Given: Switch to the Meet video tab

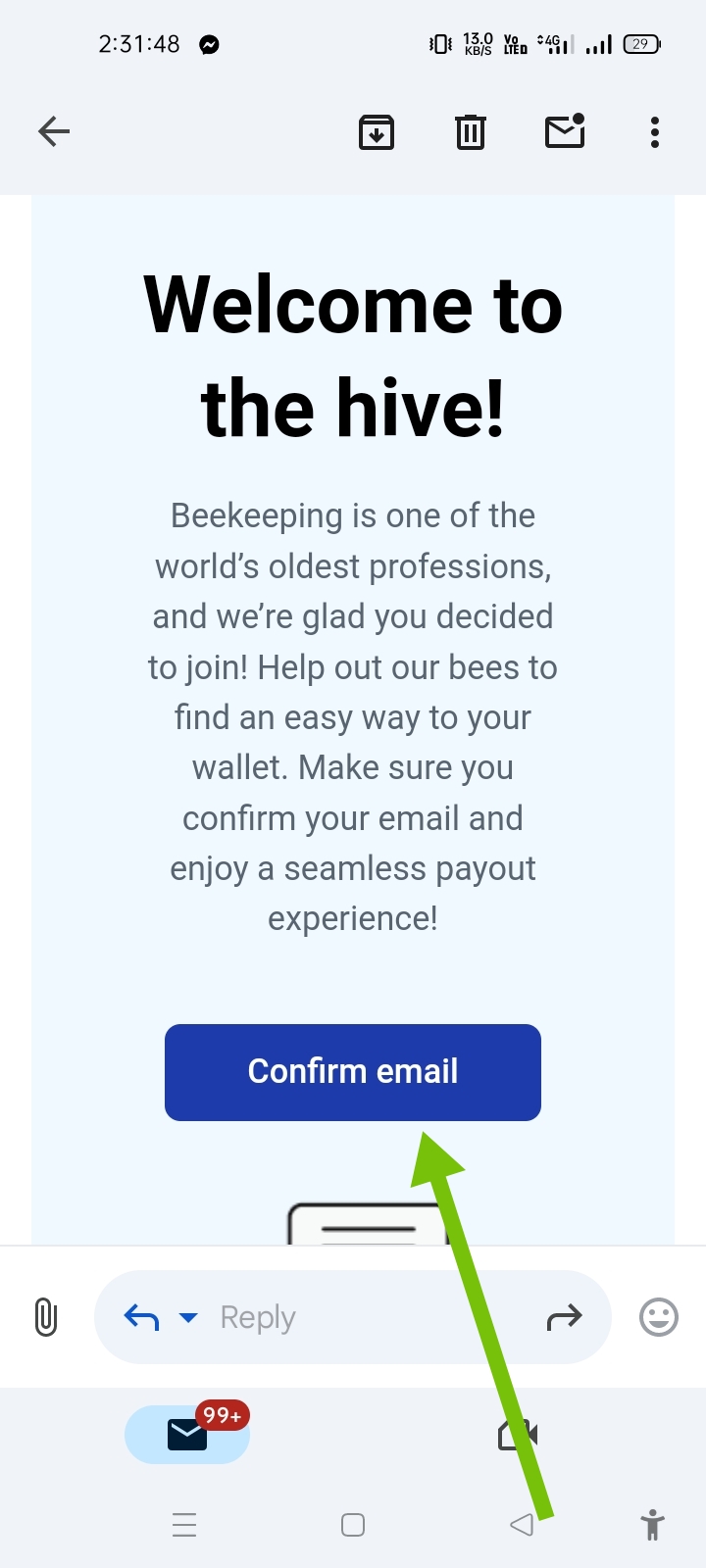Looking at the screenshot, I should click(518, 1435).
